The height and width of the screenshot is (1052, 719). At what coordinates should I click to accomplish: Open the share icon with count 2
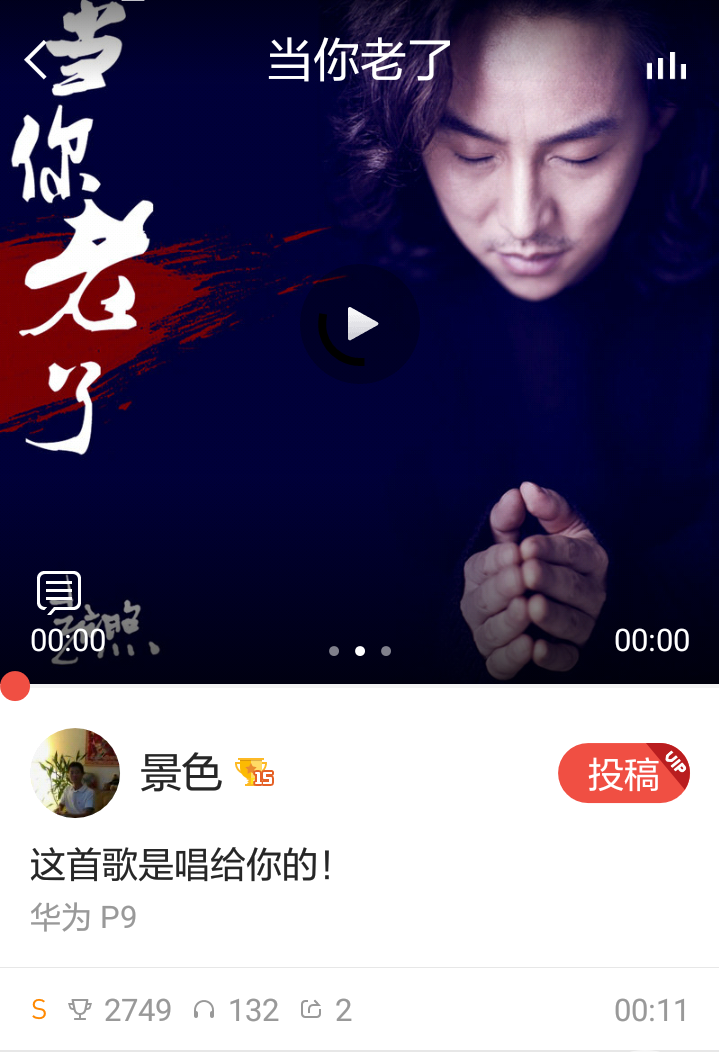(312, 1010)
